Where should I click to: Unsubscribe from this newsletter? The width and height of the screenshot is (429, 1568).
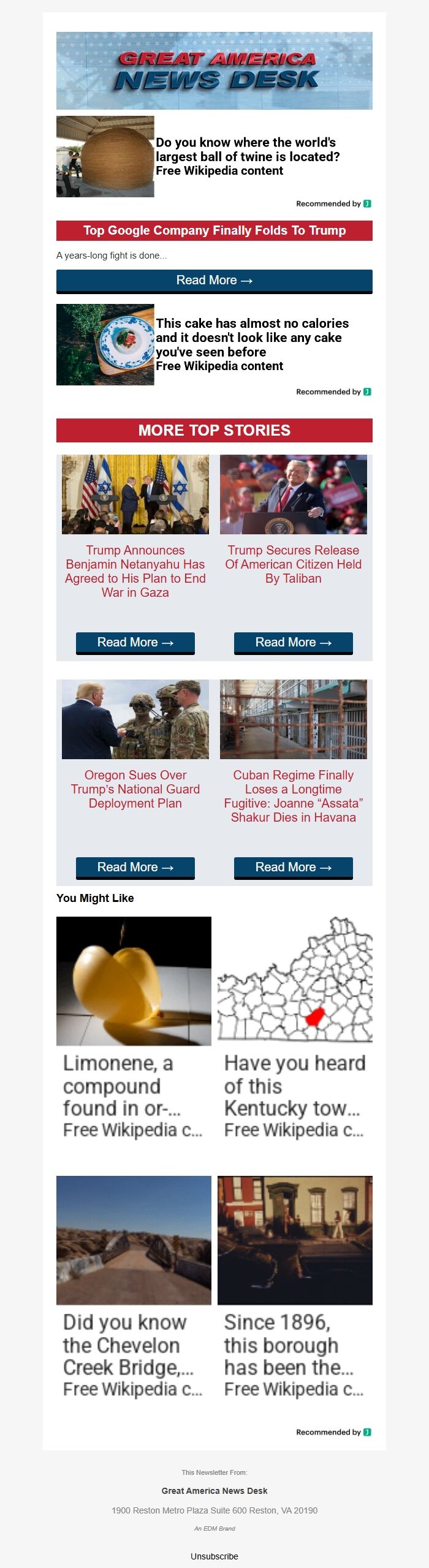click(x=214, y=1556)
